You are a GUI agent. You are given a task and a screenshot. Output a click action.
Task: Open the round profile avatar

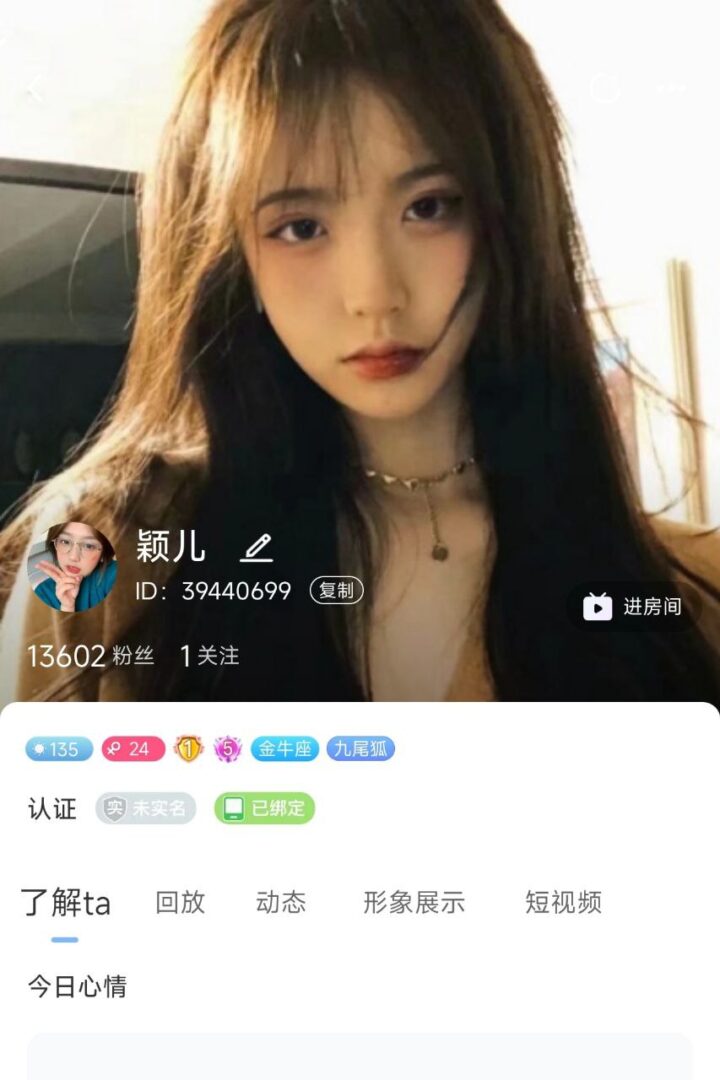(71, 566)
